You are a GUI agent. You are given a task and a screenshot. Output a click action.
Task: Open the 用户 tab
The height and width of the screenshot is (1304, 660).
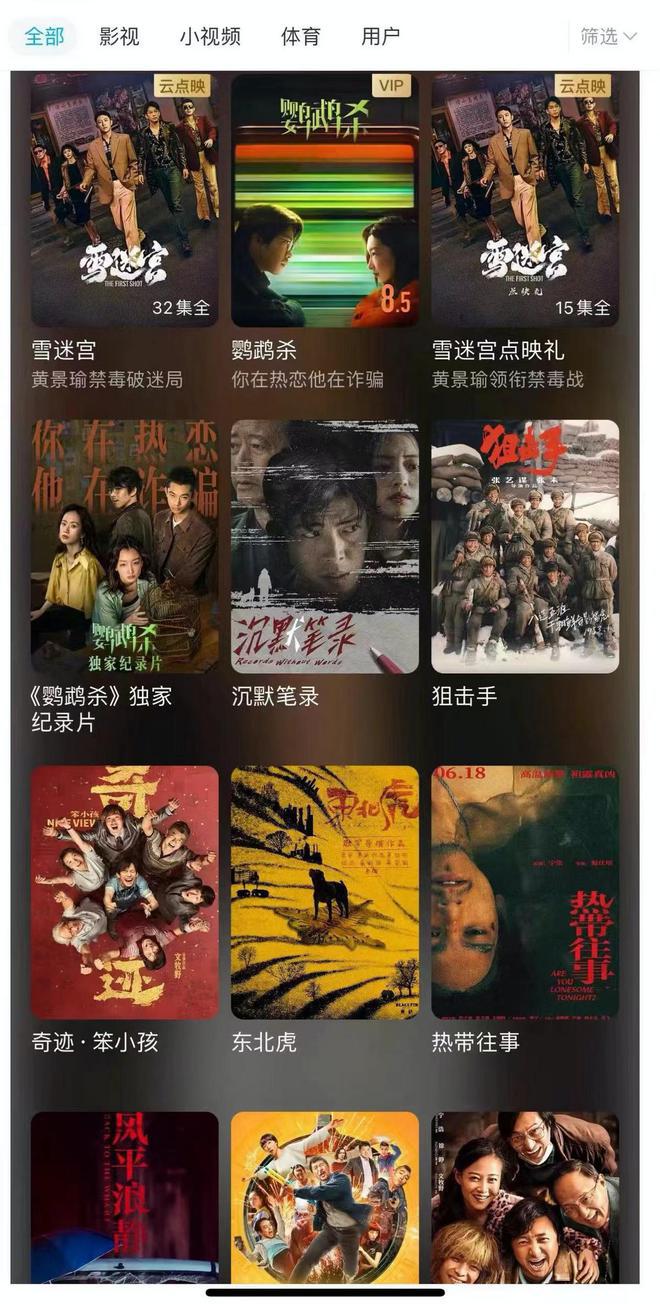point(381,37)
